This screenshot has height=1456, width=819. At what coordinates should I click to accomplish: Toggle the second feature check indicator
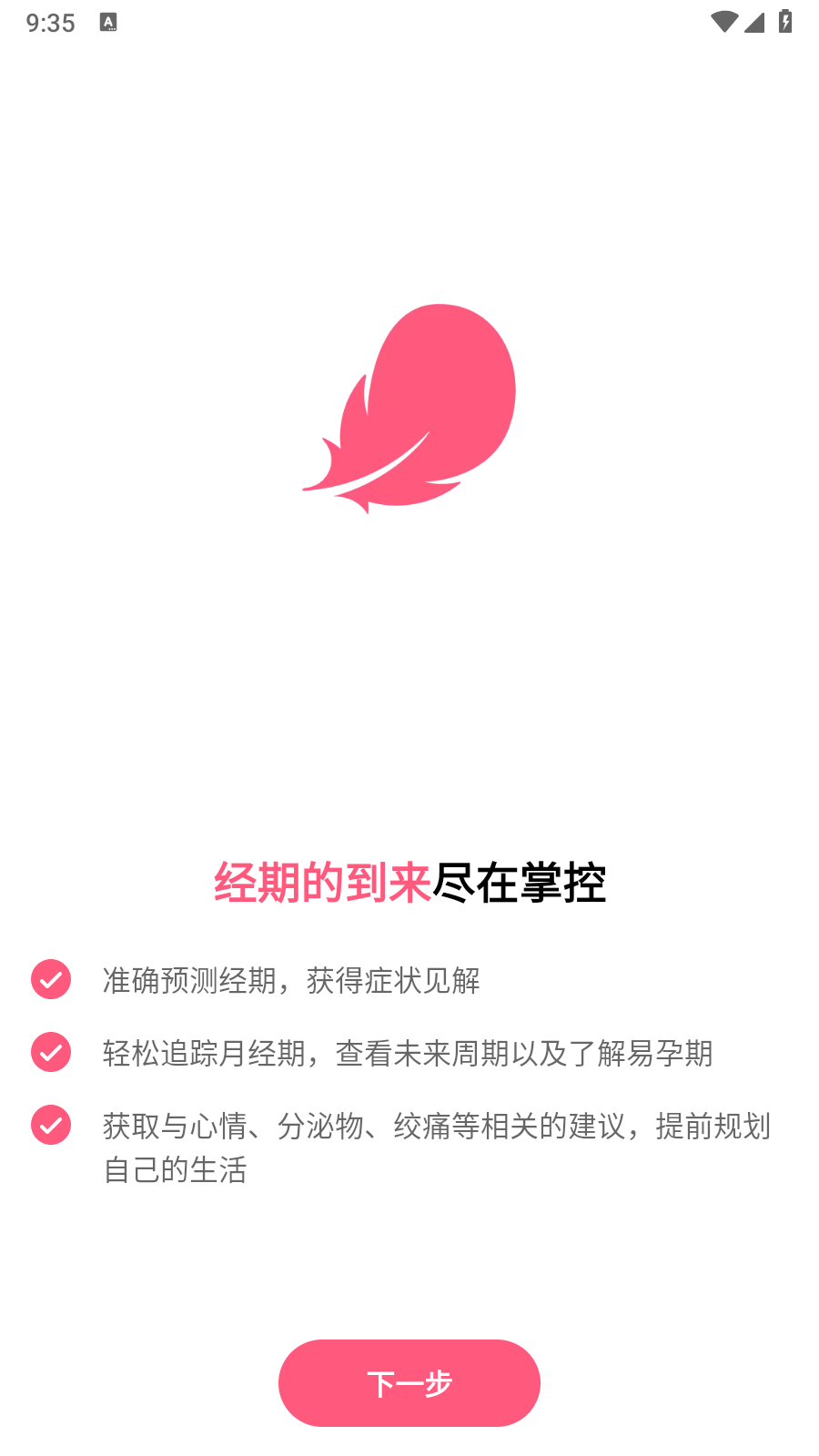[x=51, y=1052]
